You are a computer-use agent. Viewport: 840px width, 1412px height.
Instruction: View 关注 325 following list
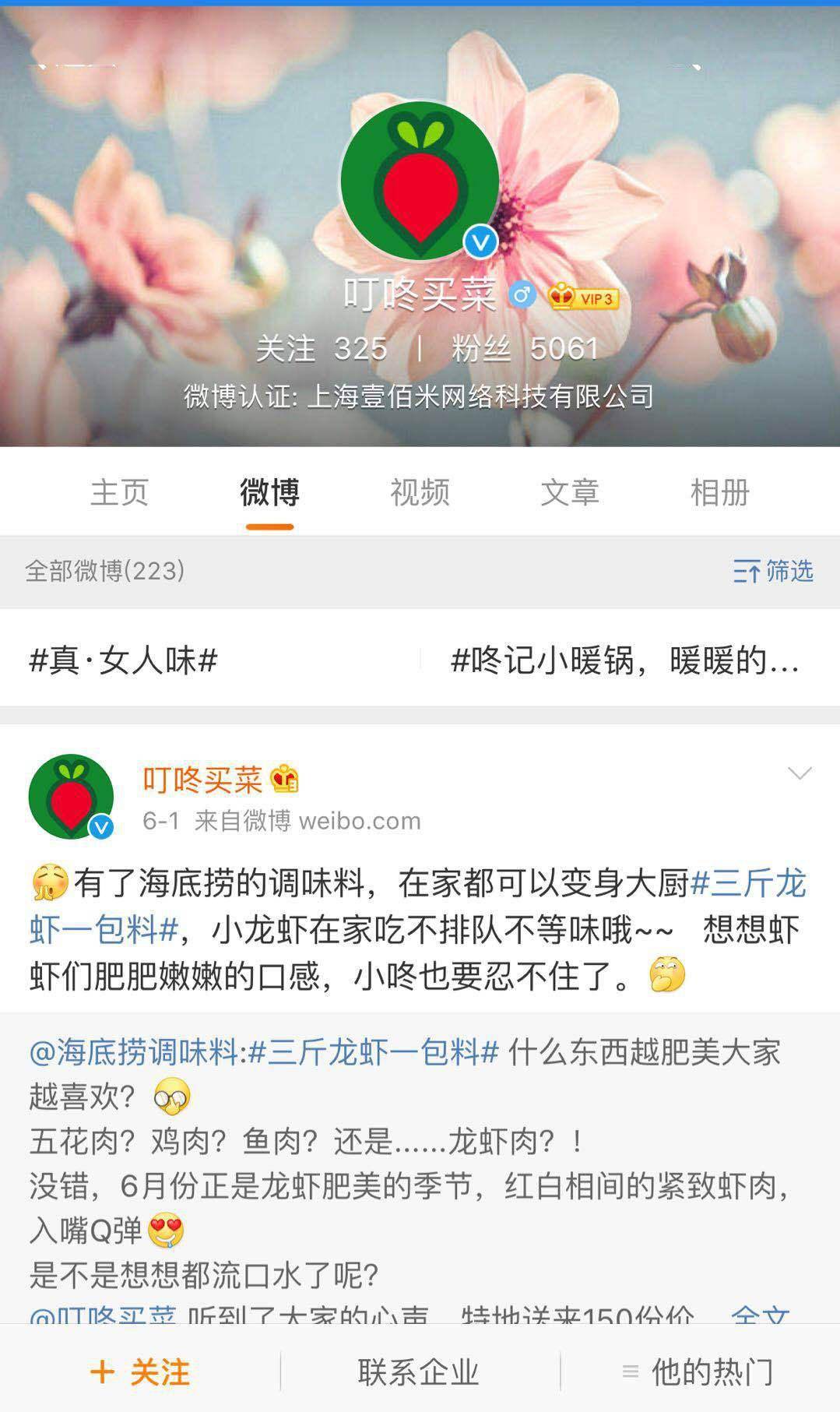[x=322, y=348]
